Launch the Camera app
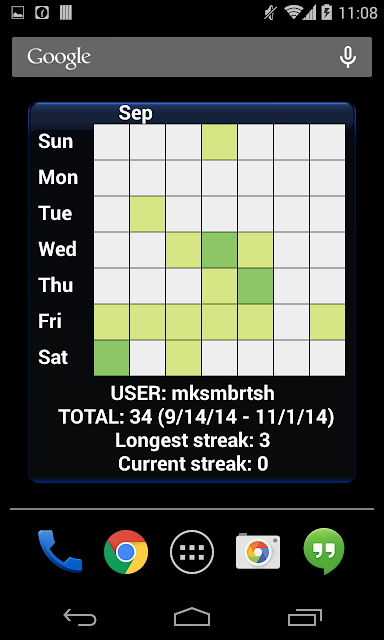Image resolution: width=384 pixels, height=640 pixels. (x=258, y=551)
